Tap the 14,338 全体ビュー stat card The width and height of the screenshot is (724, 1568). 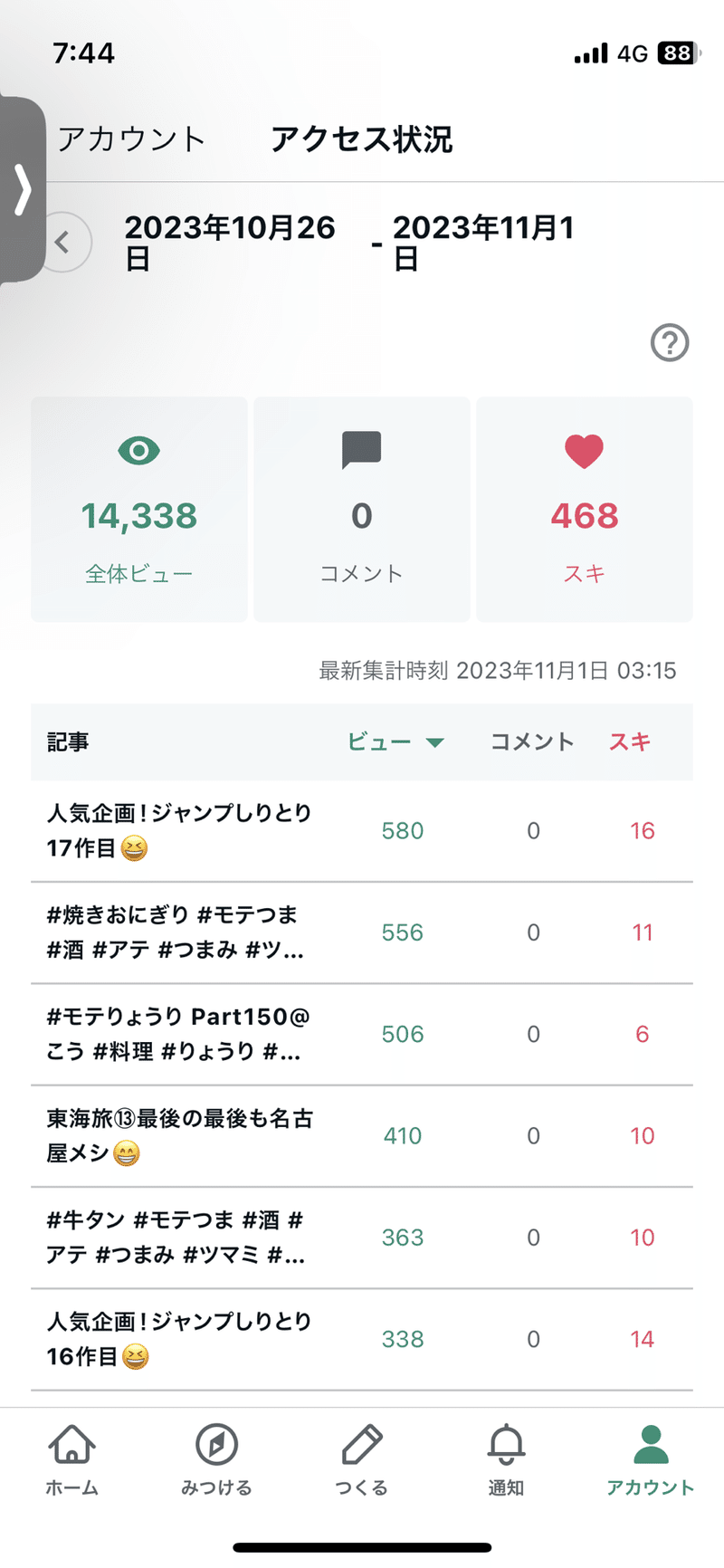(x=138, y=509)
